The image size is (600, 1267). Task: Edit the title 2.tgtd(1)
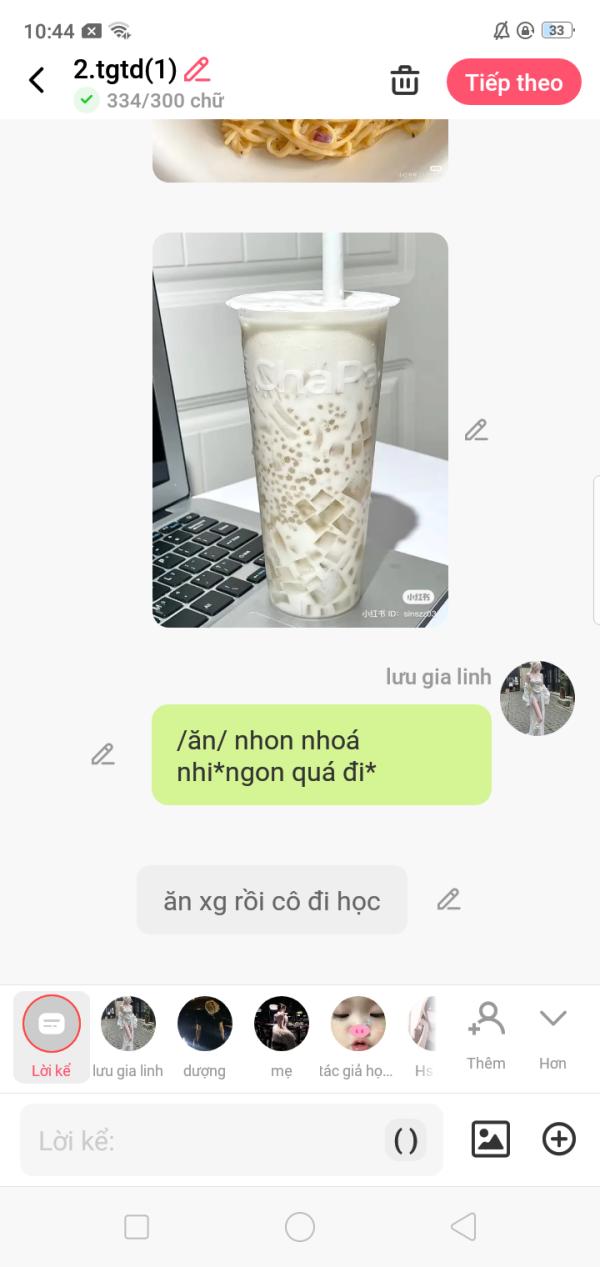(x=197, y=70)
